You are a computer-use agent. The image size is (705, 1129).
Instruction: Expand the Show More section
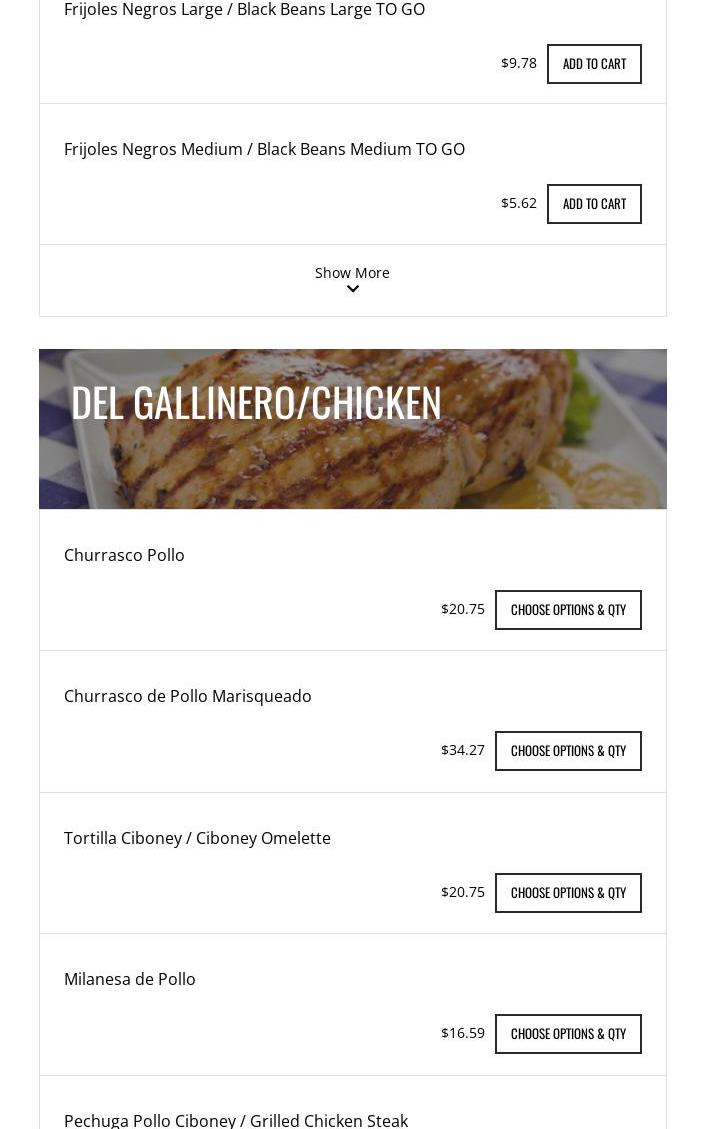[x=352, y=279]
